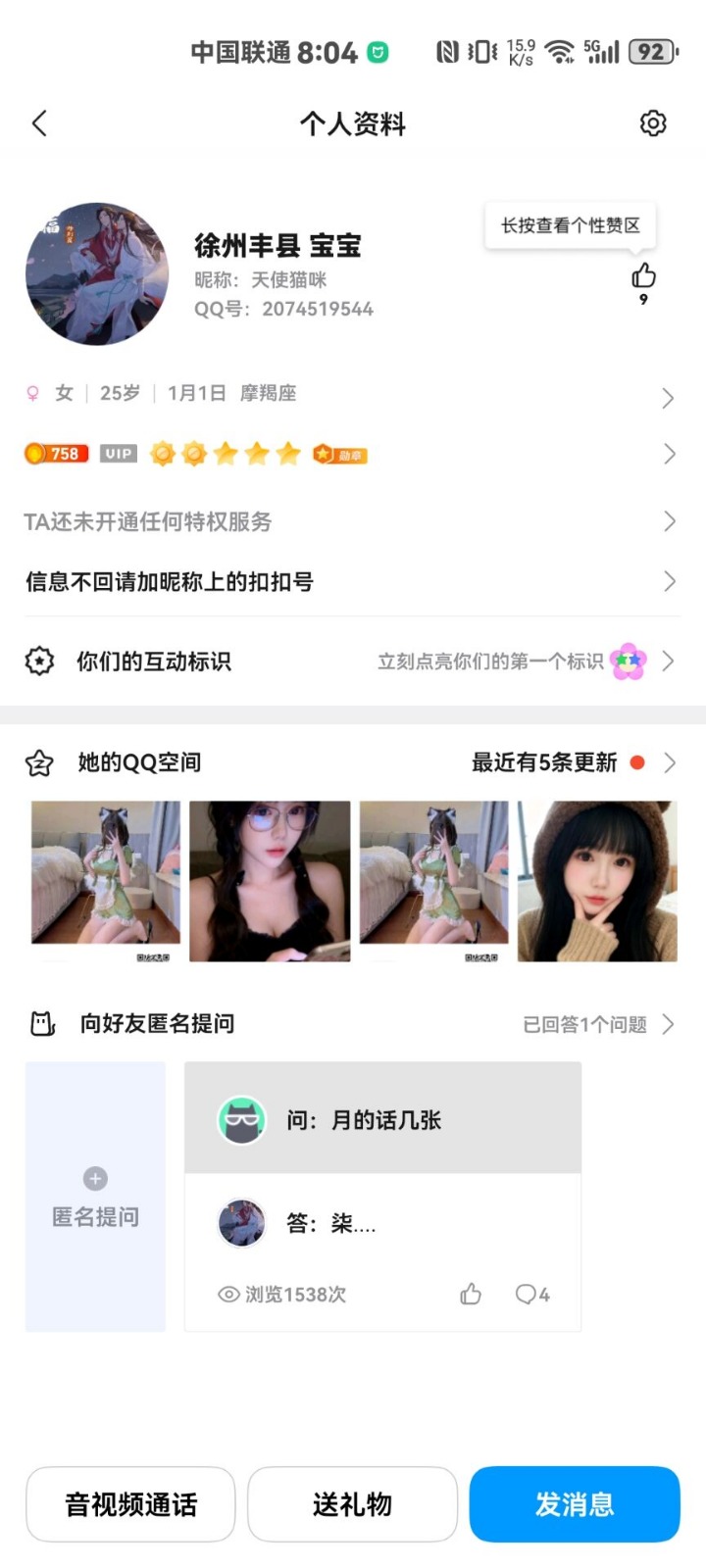Viewport: 706px width, 1568px height.
Task: Go back from the 个人资料 page
Action: 39,123
